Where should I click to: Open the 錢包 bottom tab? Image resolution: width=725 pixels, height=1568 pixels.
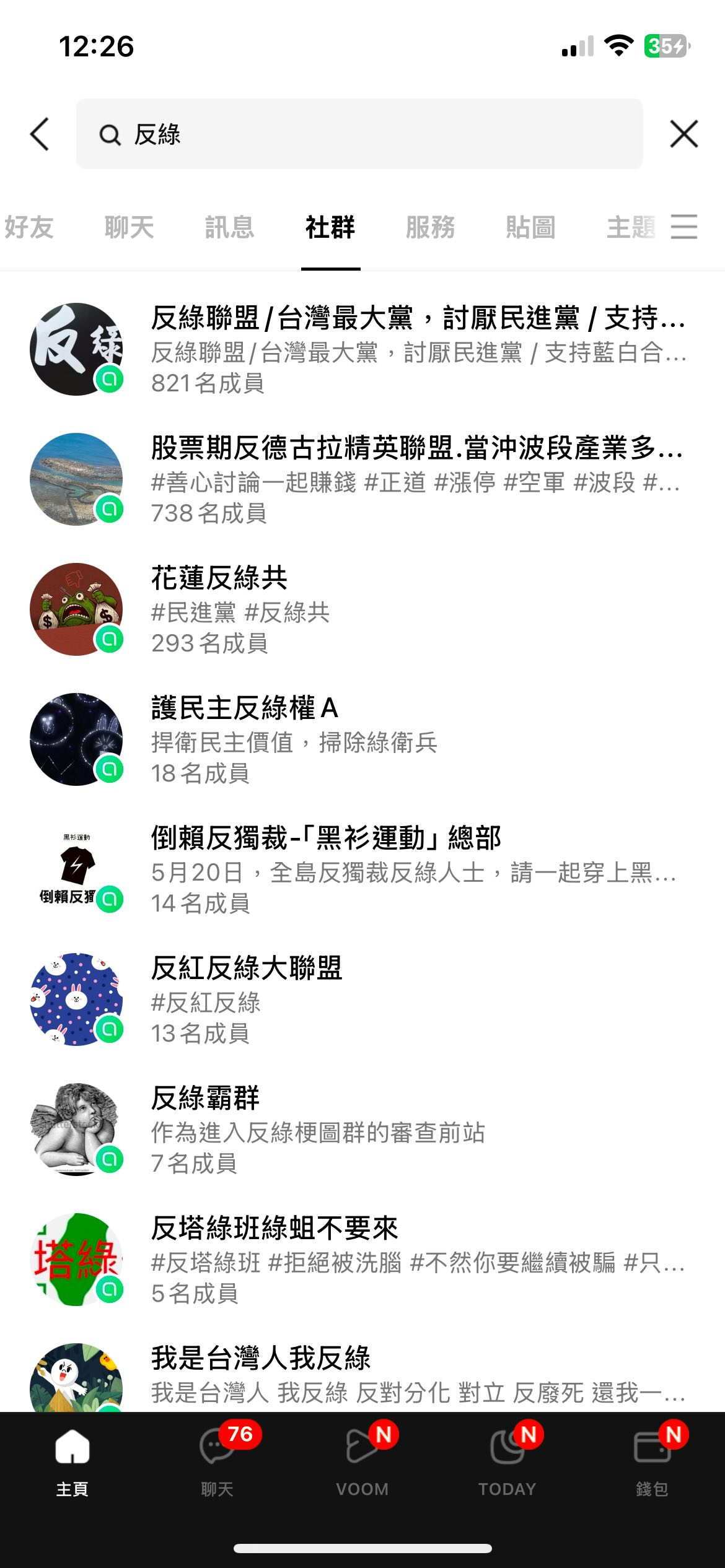652,1461
